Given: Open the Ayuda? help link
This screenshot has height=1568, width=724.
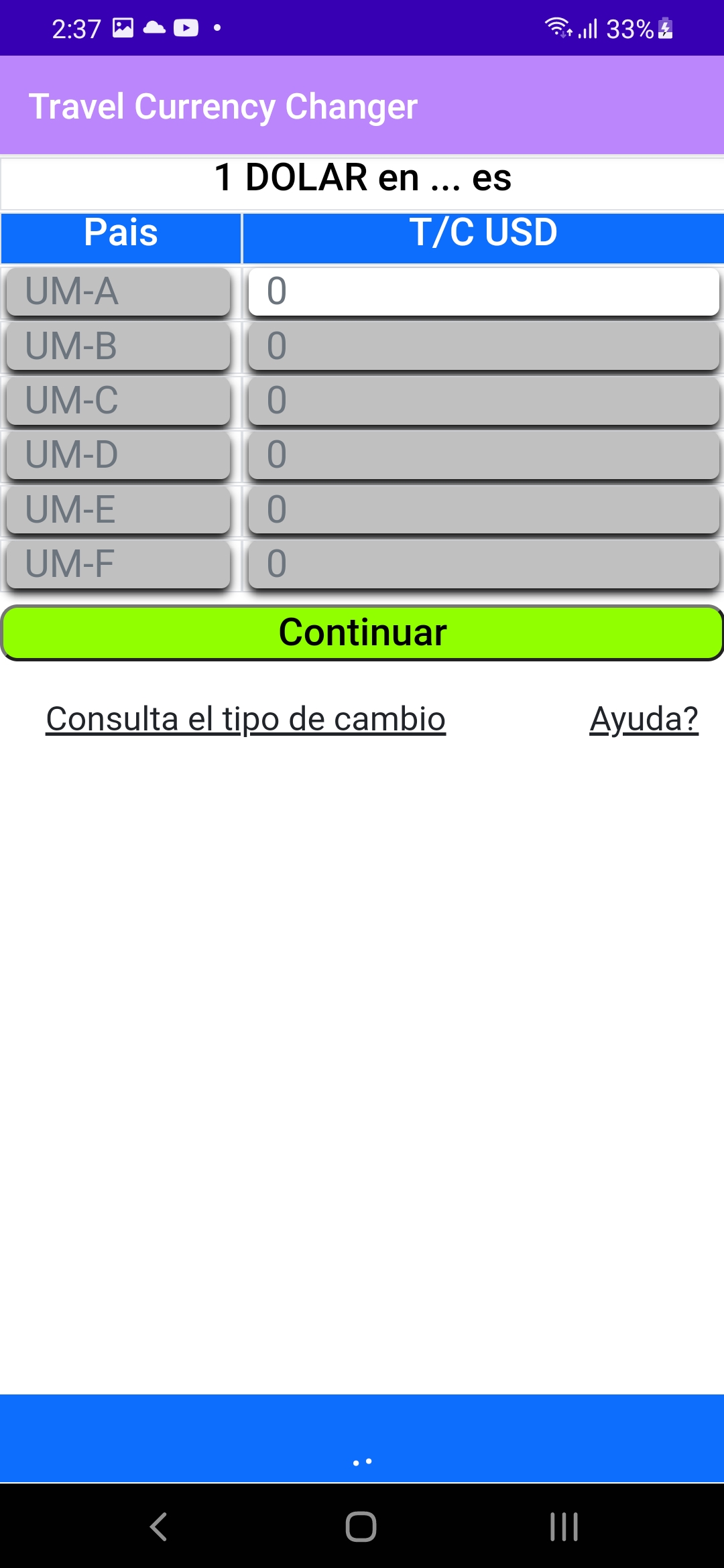Looking at the screenshot, I should tap(643, 718).
